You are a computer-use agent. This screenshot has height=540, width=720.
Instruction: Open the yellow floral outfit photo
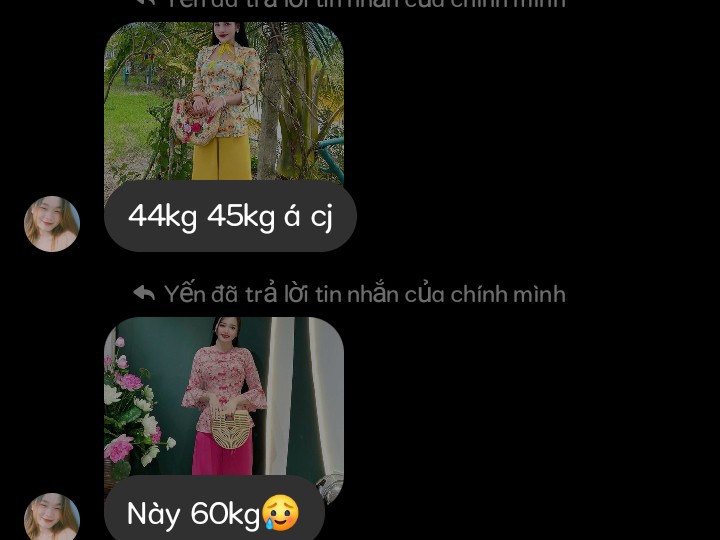tap(224, 100)
